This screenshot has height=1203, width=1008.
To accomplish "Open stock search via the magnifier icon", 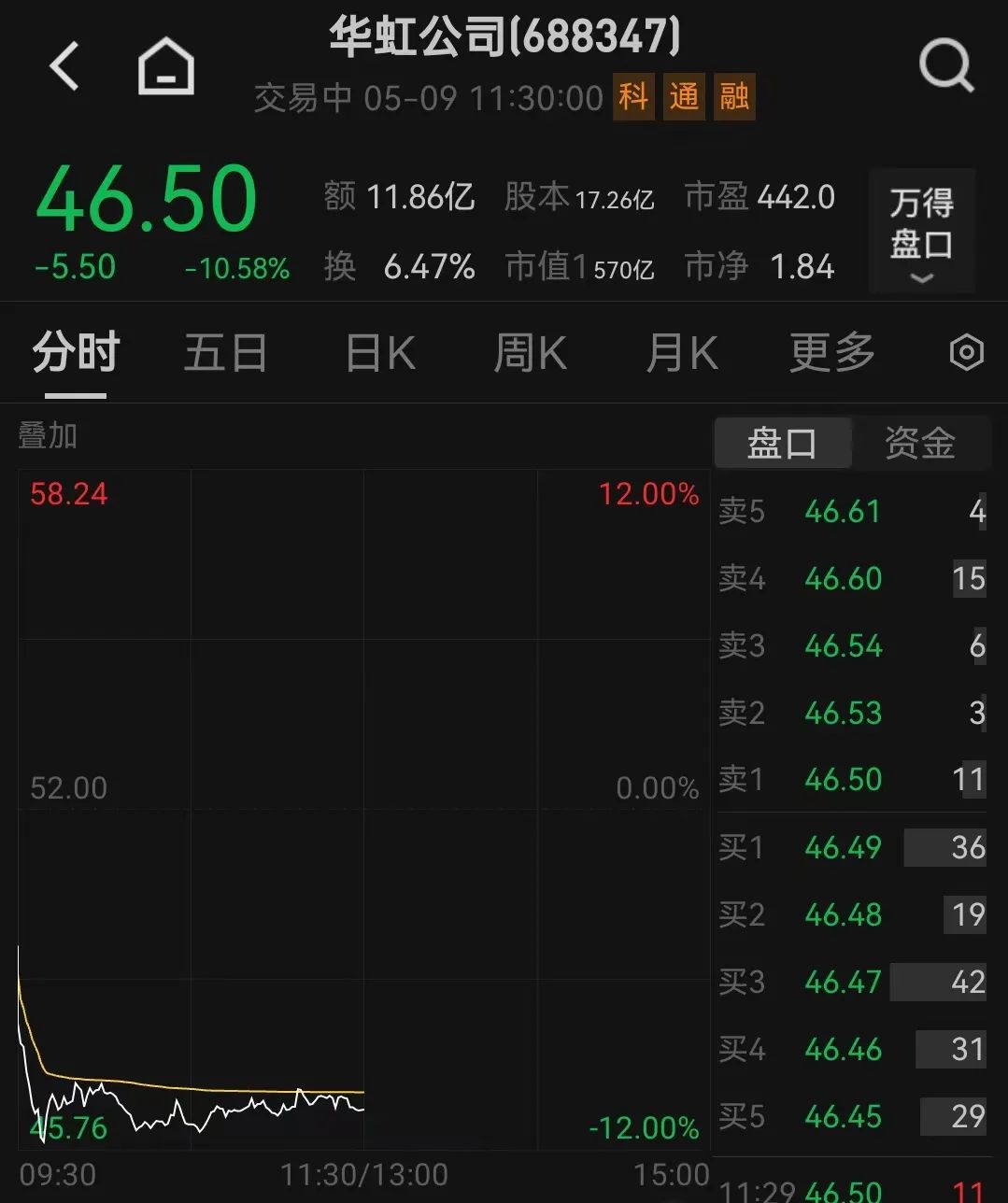I will coord(945,65).
